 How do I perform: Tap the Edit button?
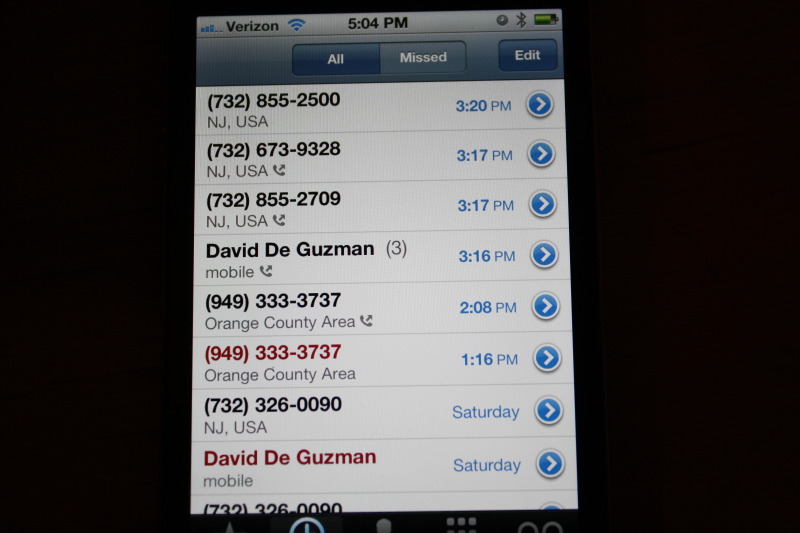click(527, 56)
